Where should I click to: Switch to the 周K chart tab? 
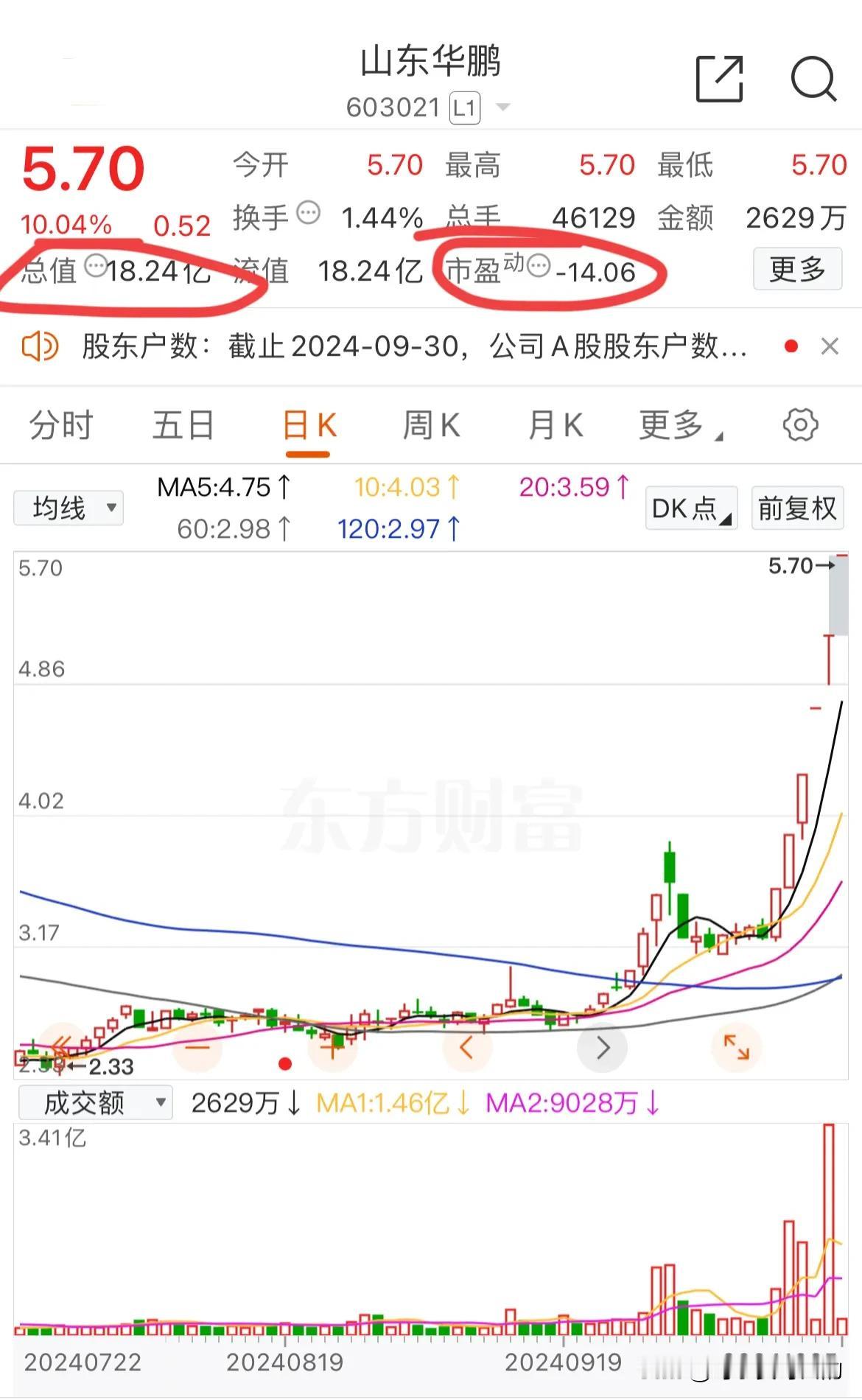431,426
